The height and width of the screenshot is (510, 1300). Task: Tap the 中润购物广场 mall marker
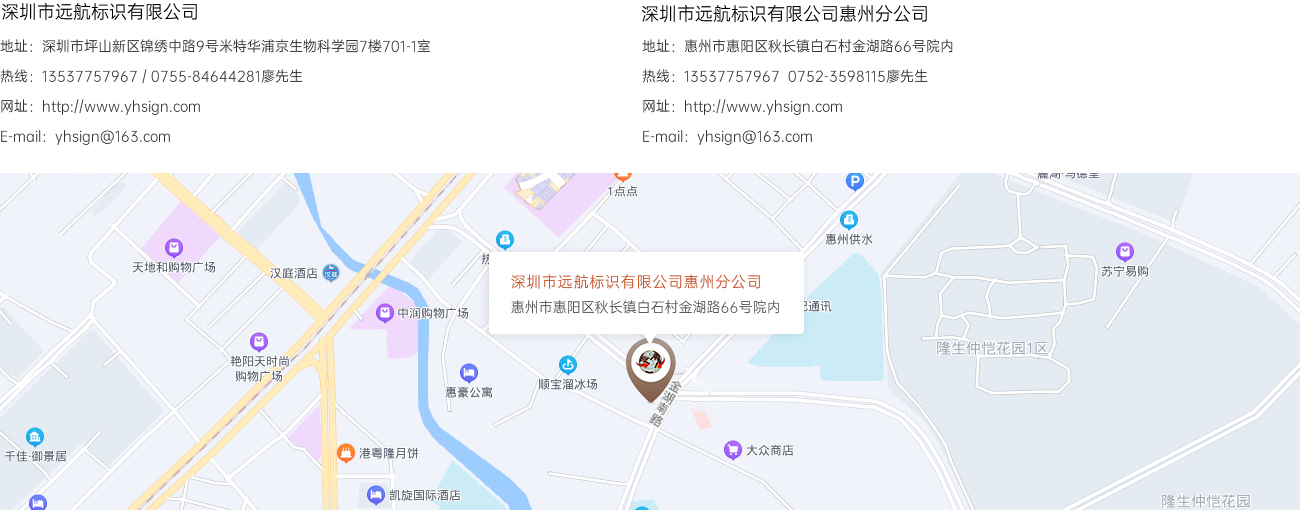385,313
